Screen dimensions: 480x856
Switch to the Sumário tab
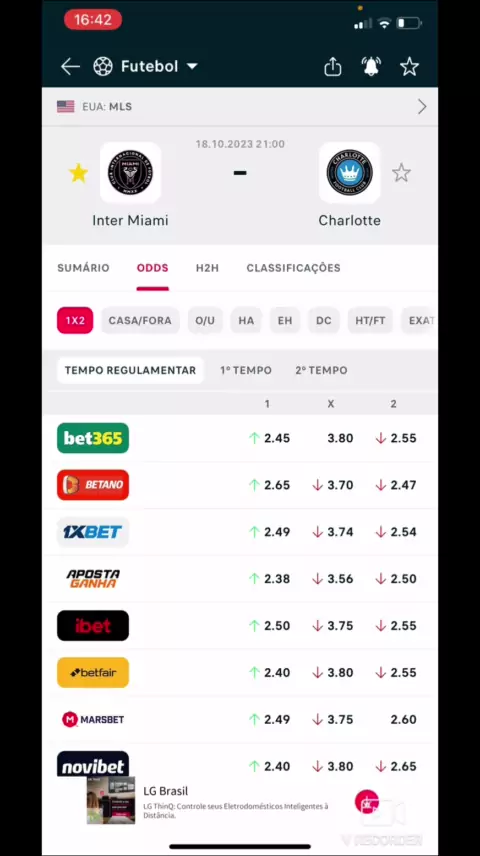tap(84, 268)
